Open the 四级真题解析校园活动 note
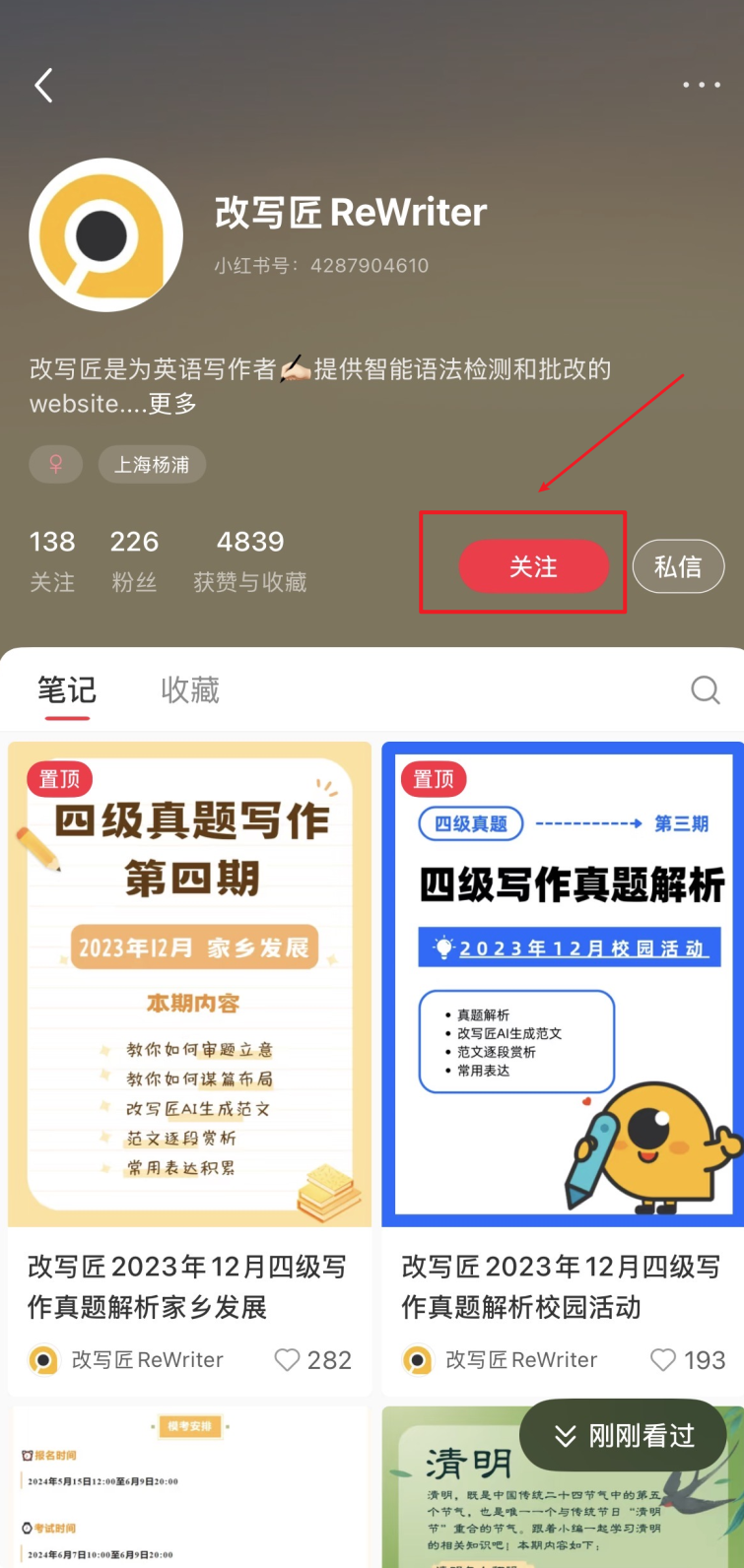This screenshot has height=1568, width=744. pyautogui.click(x=563, y=985)
